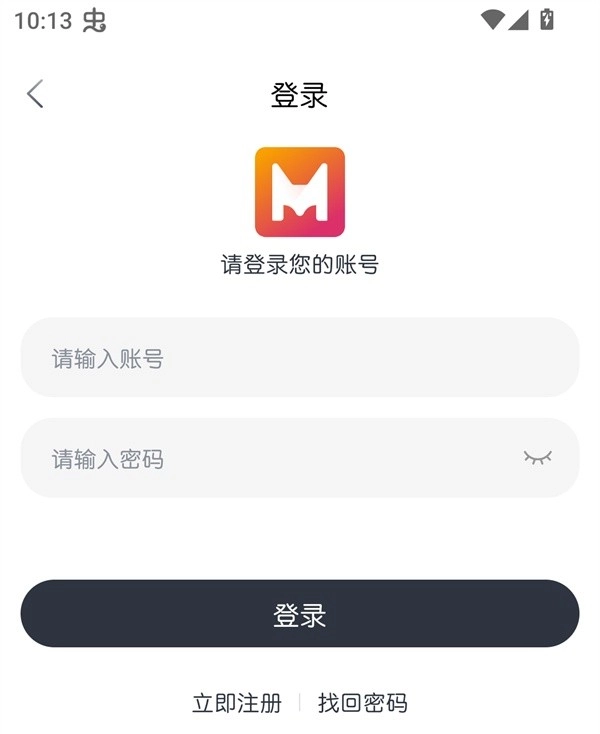Open 找回密码 to recover password

coord(363,703)
